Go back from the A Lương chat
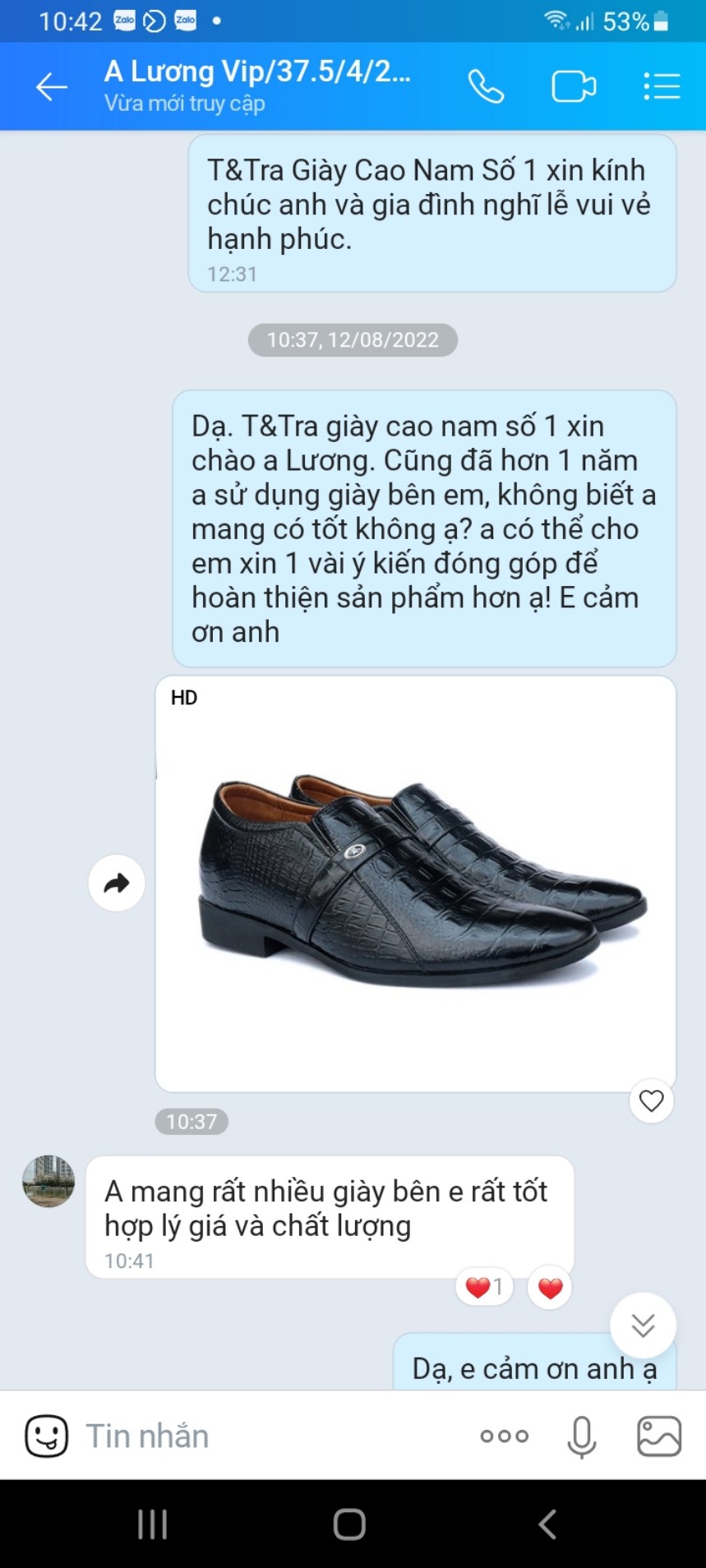Image resolution: width=706 pixels, height=1568 pixels. click(51, 86)
